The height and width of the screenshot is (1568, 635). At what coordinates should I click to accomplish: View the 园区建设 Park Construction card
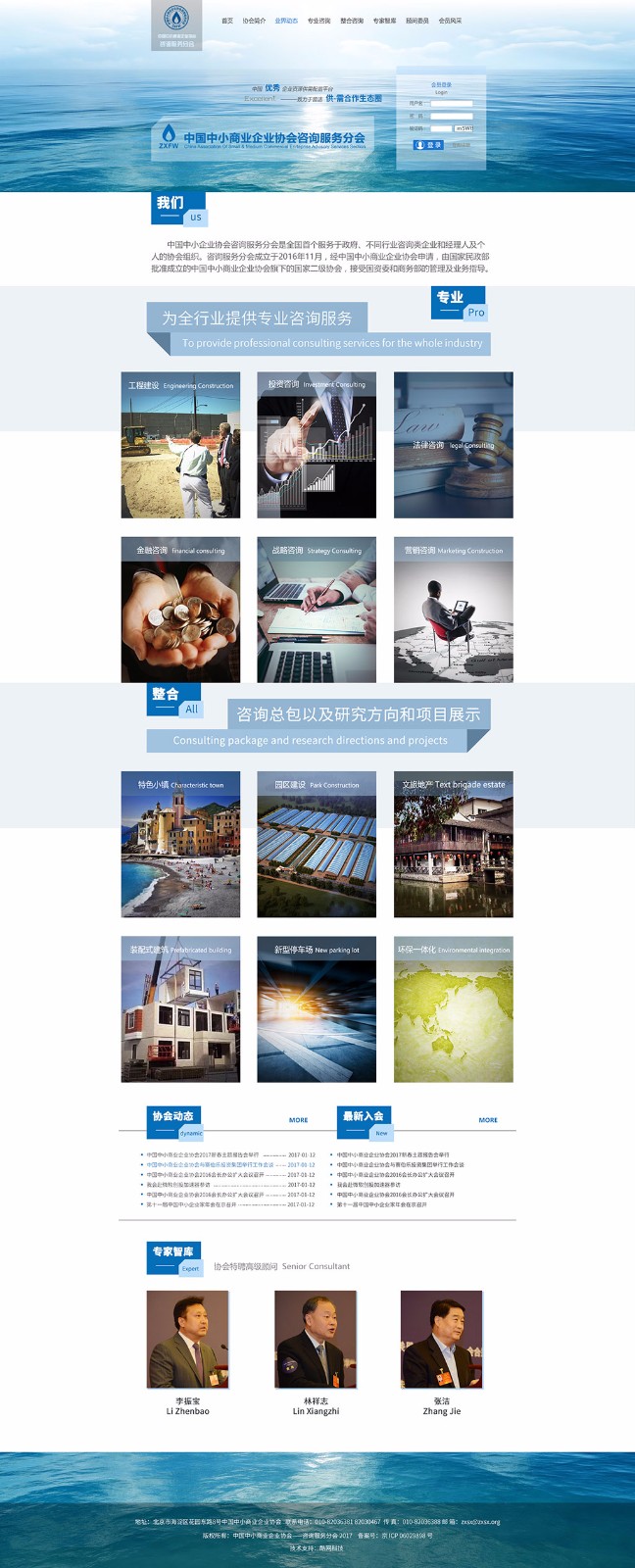coord(317,845)
